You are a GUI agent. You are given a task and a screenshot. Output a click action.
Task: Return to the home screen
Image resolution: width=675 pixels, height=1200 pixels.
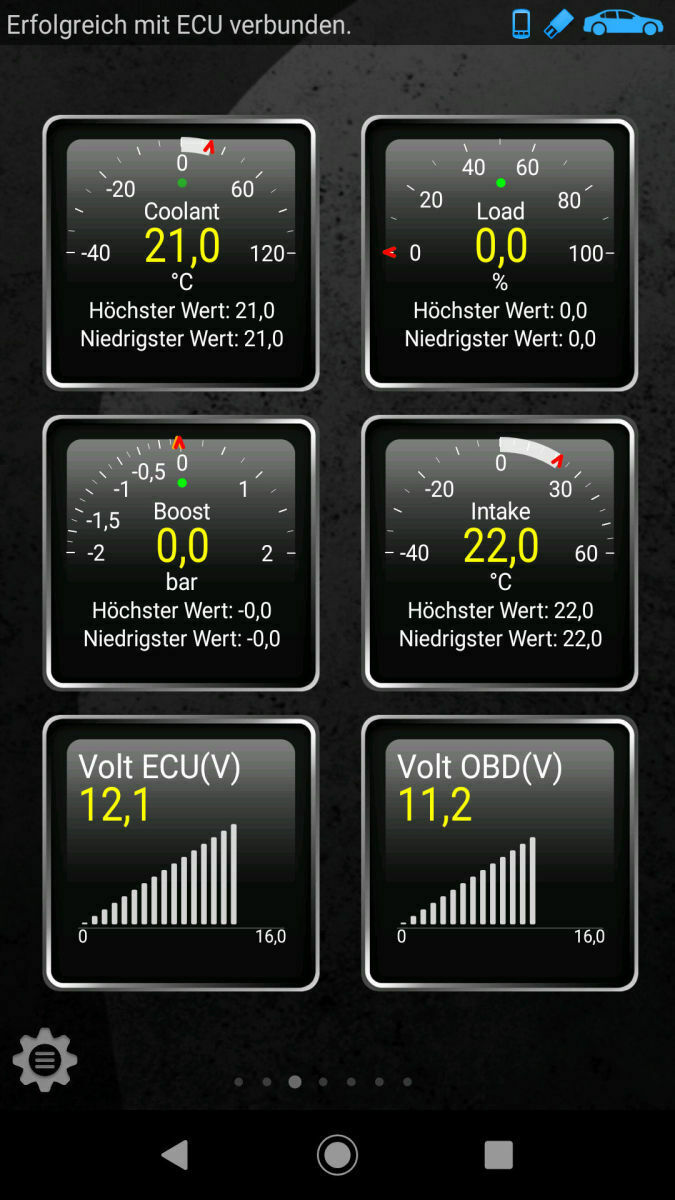pos(337,1155)
